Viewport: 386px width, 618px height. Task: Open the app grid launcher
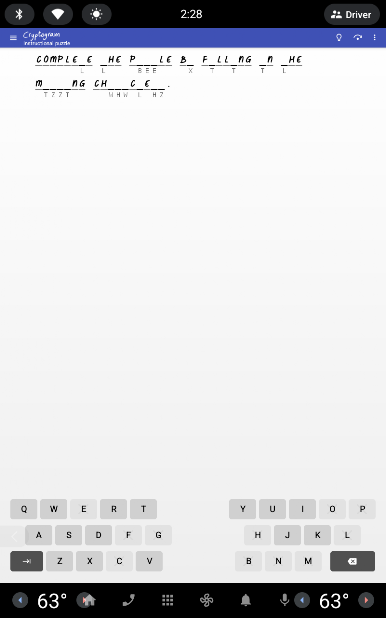tap(168, 600)
